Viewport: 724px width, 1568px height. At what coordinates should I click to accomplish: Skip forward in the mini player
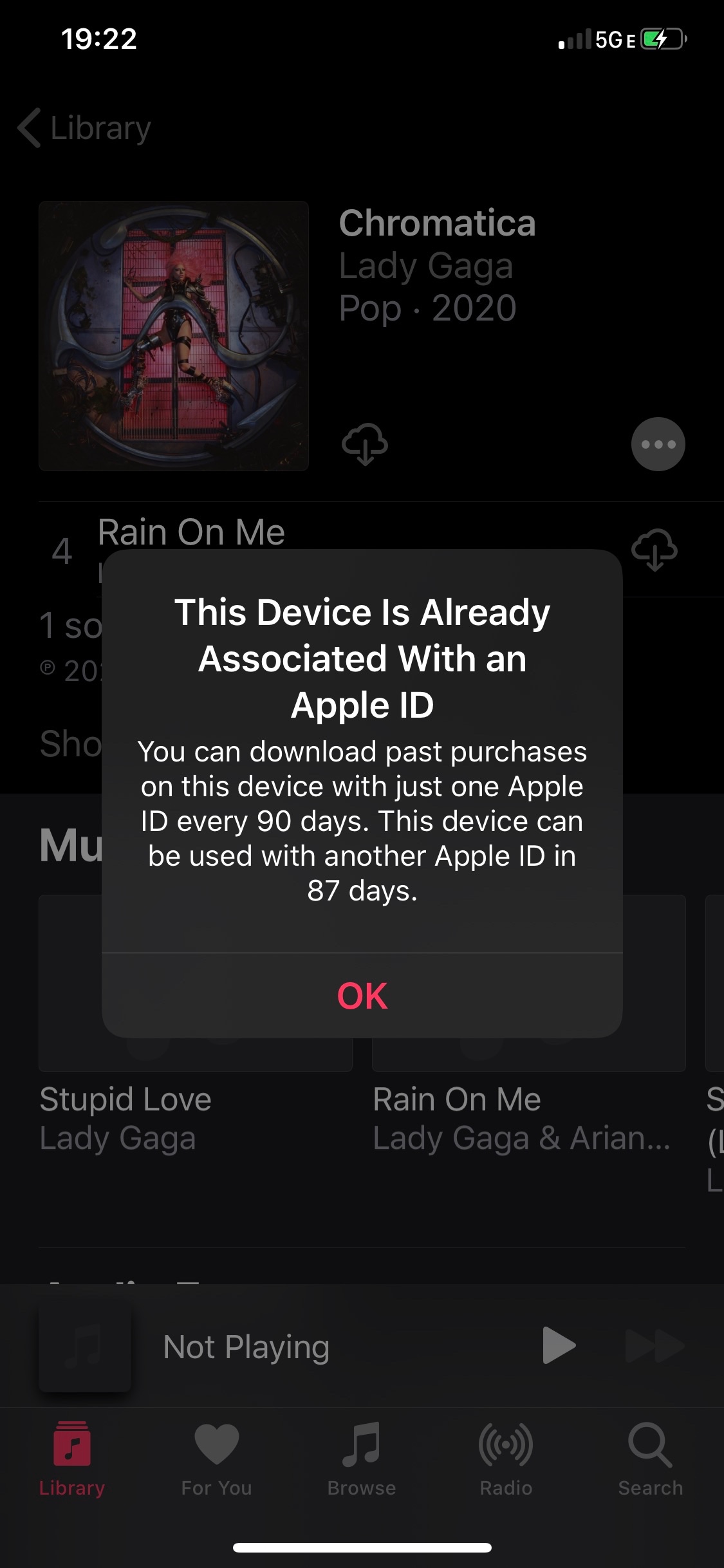(x=654, y=1345)
